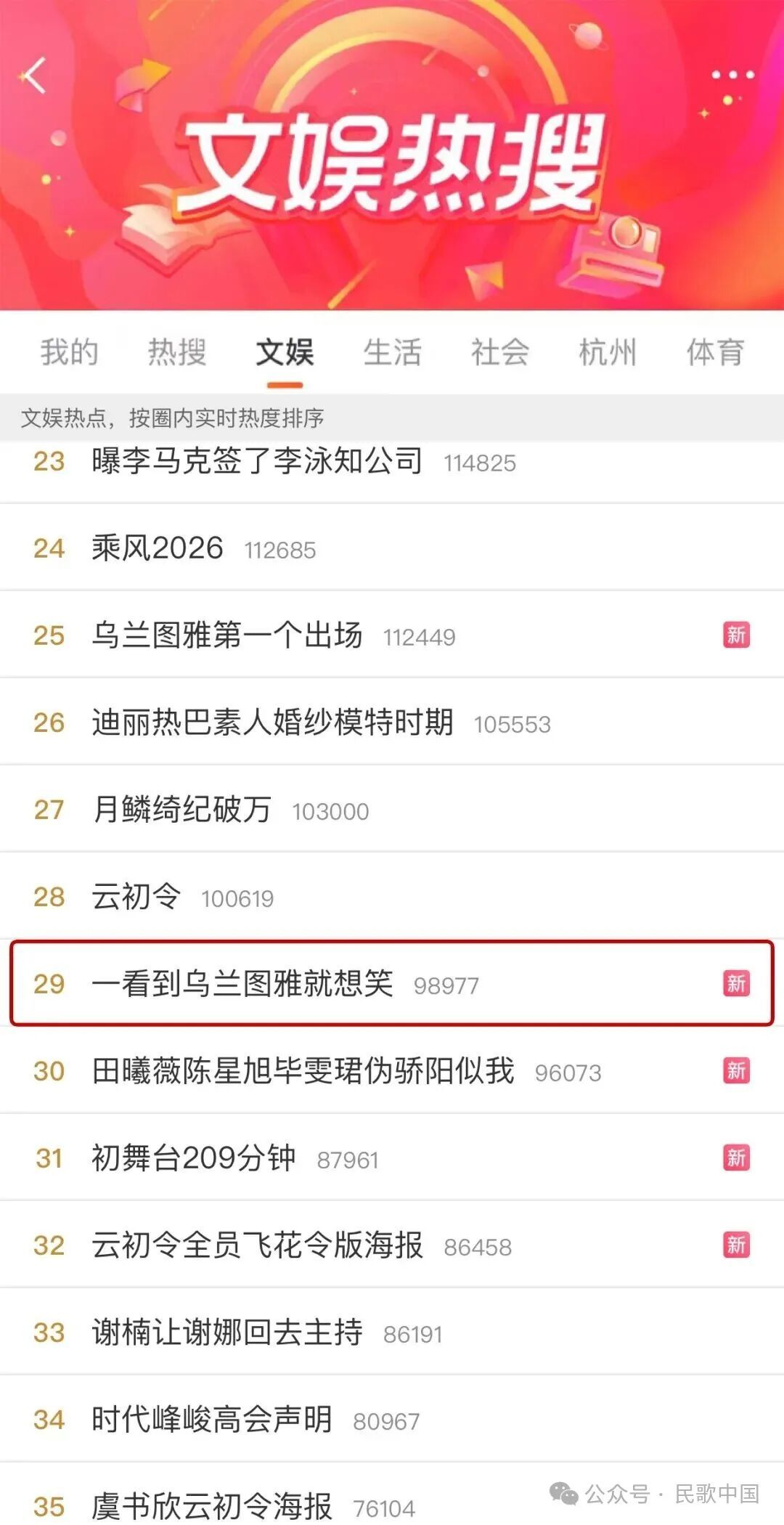Open highlighted topic 一看到乌兰图雅就想笑
Screen dimensions: 784x1525
242,984
